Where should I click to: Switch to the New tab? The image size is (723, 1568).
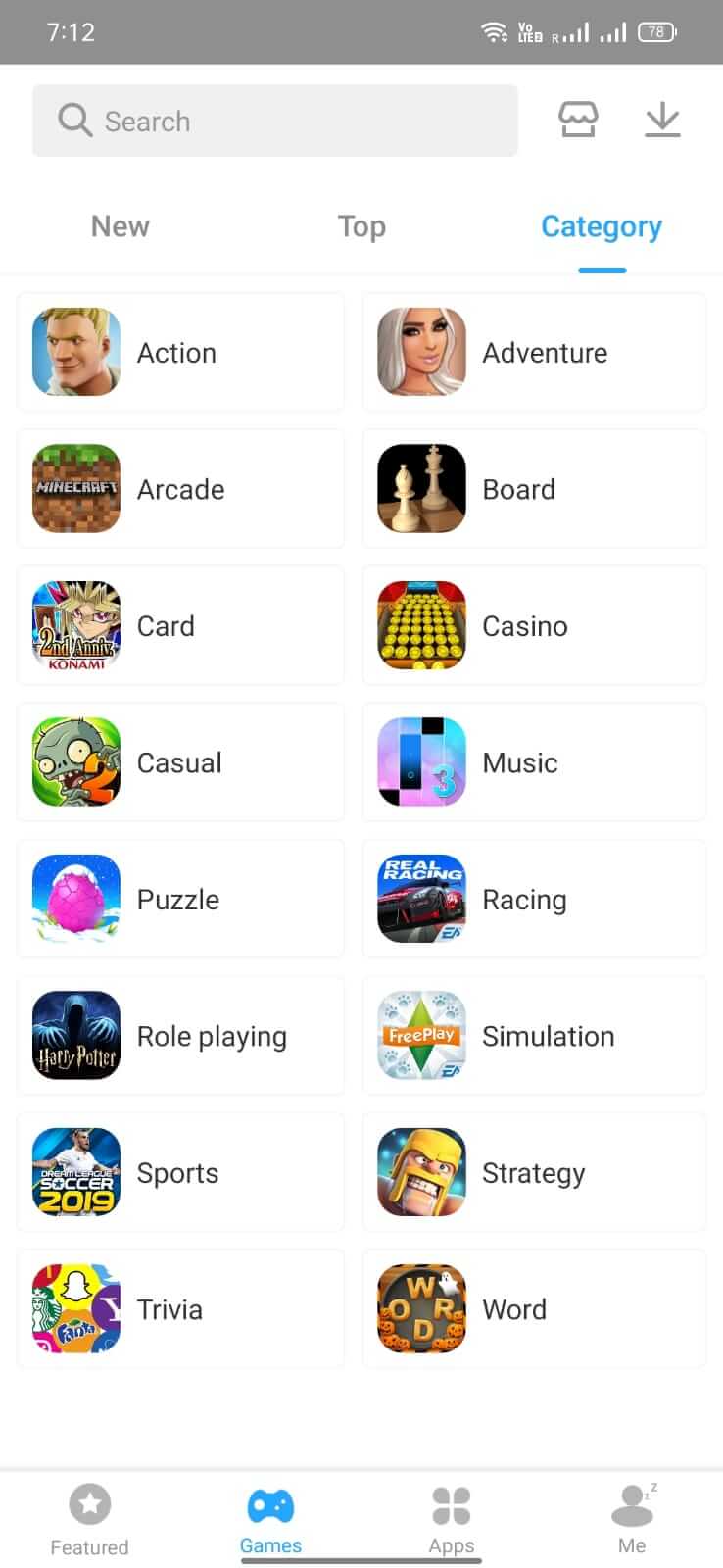pyautogui.click(x=120, y=226)
